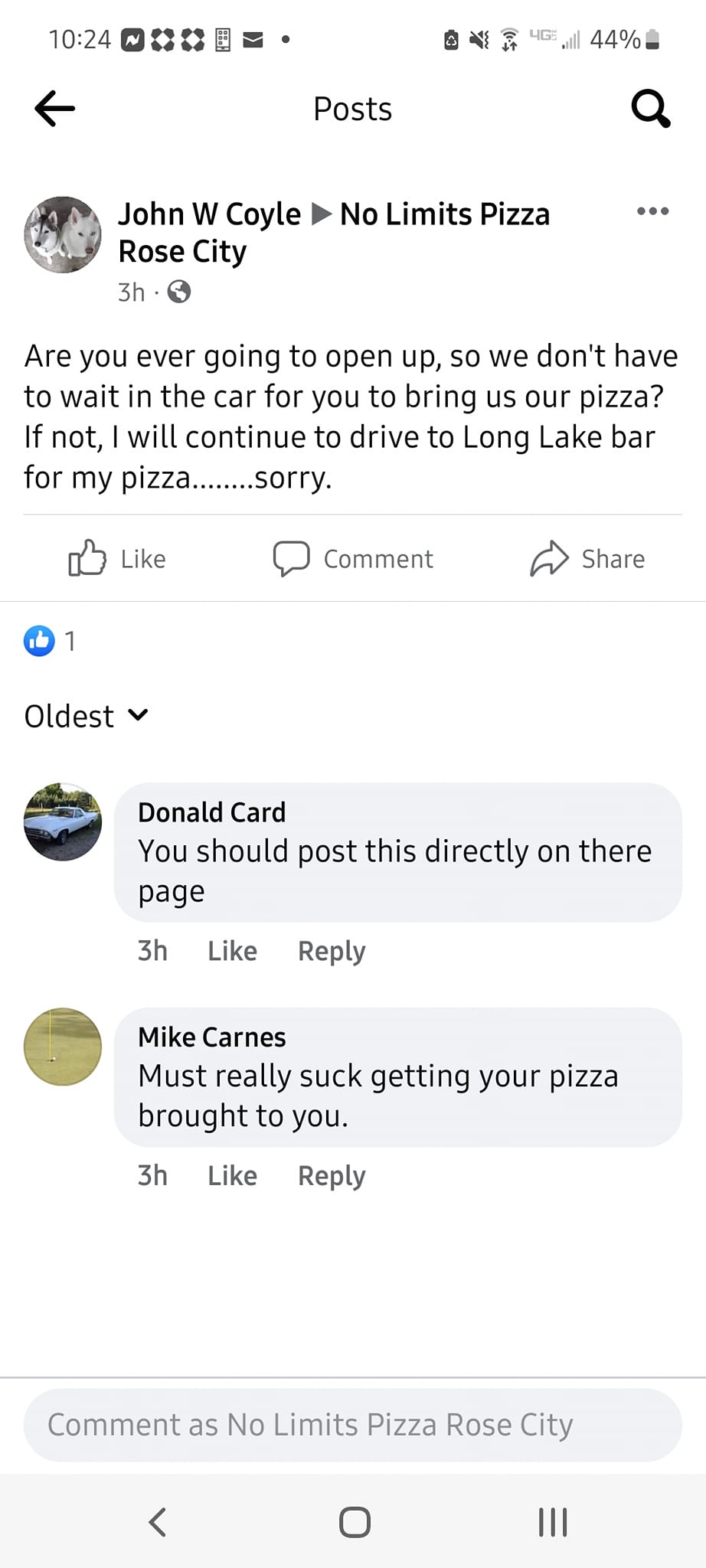Open the post's three-dot options menu

[652, 211]
